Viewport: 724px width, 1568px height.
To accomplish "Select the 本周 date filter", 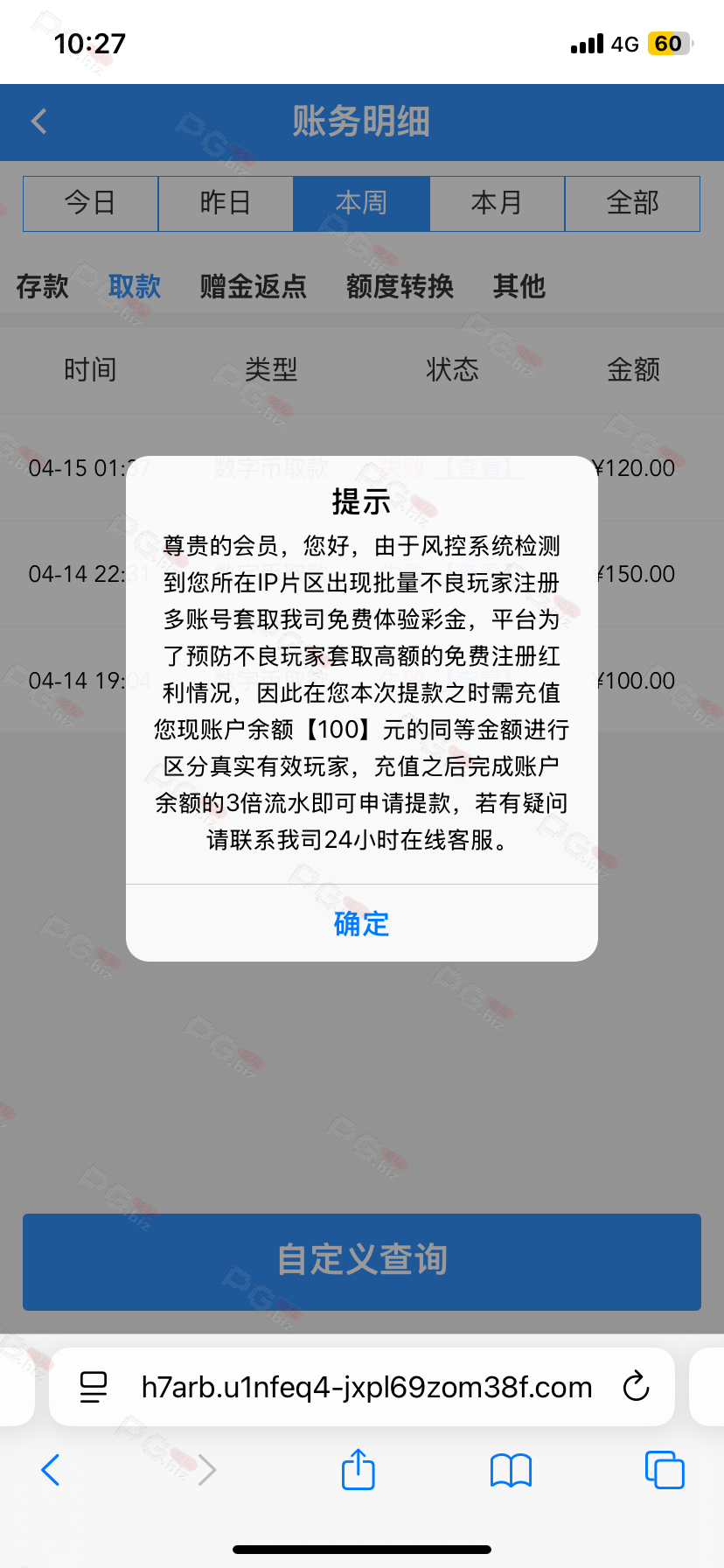I will 361,203.
